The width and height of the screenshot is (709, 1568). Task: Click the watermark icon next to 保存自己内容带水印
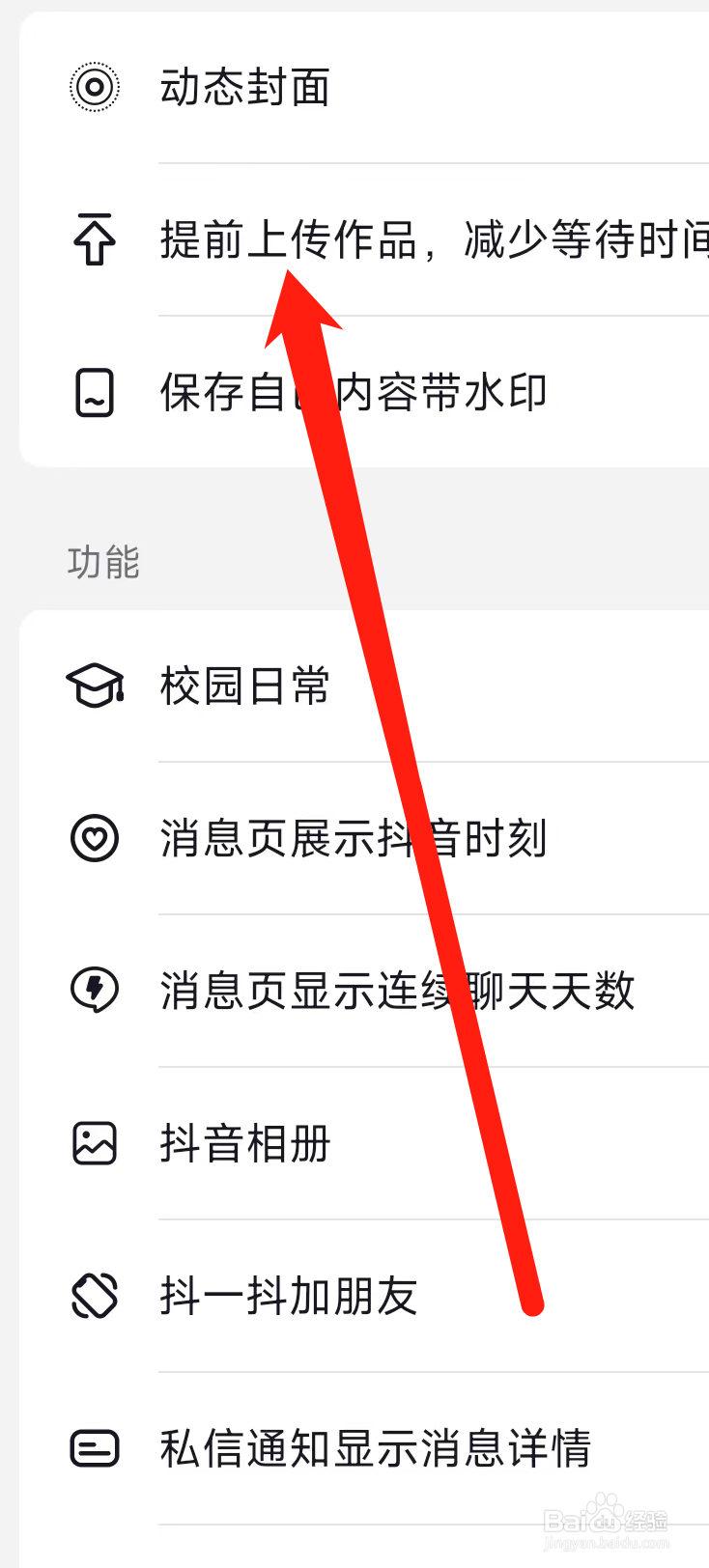(x=94, y=391)
